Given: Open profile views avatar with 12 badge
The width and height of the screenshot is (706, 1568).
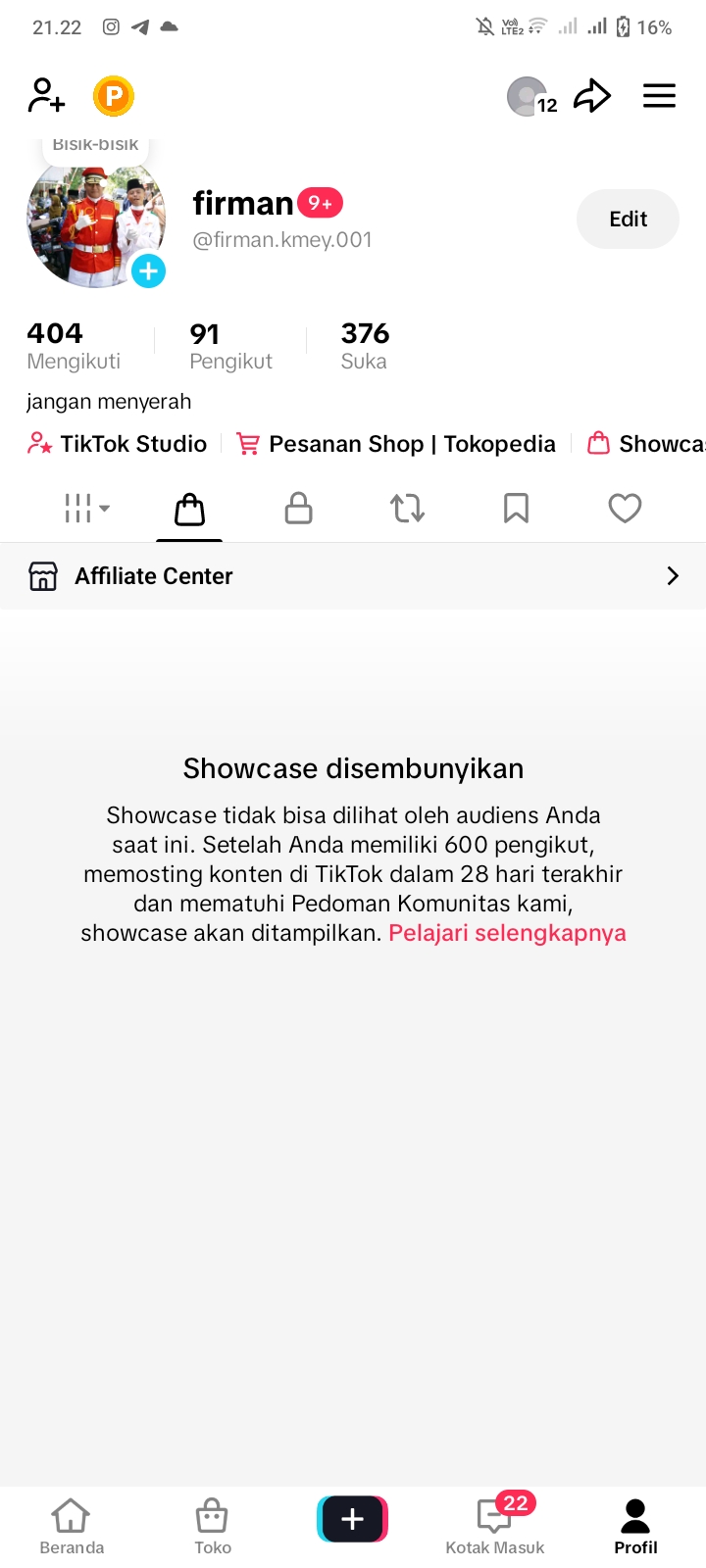Looking at the screenshot, I should pyautogui.click(x=529, y=96).
